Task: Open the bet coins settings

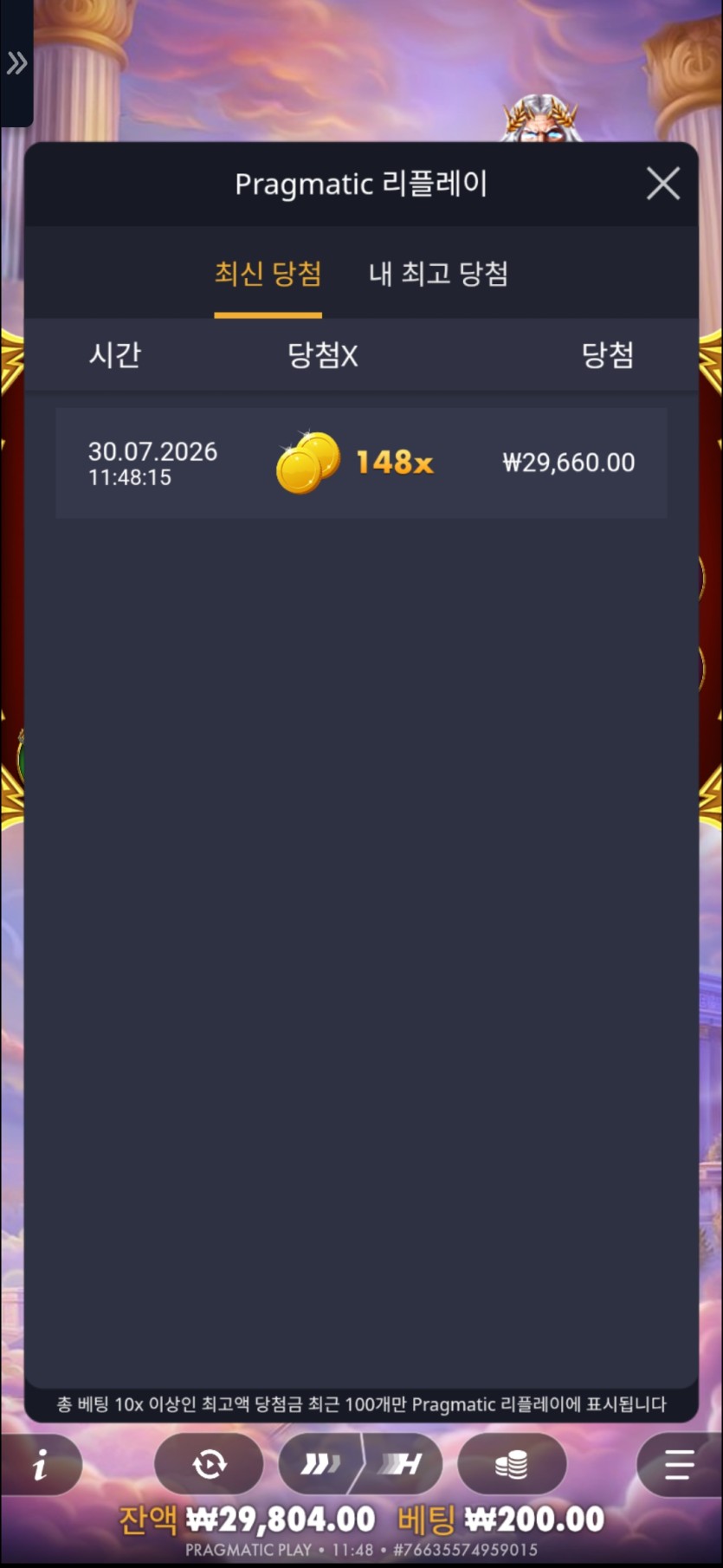Action: coord(512,1465)
